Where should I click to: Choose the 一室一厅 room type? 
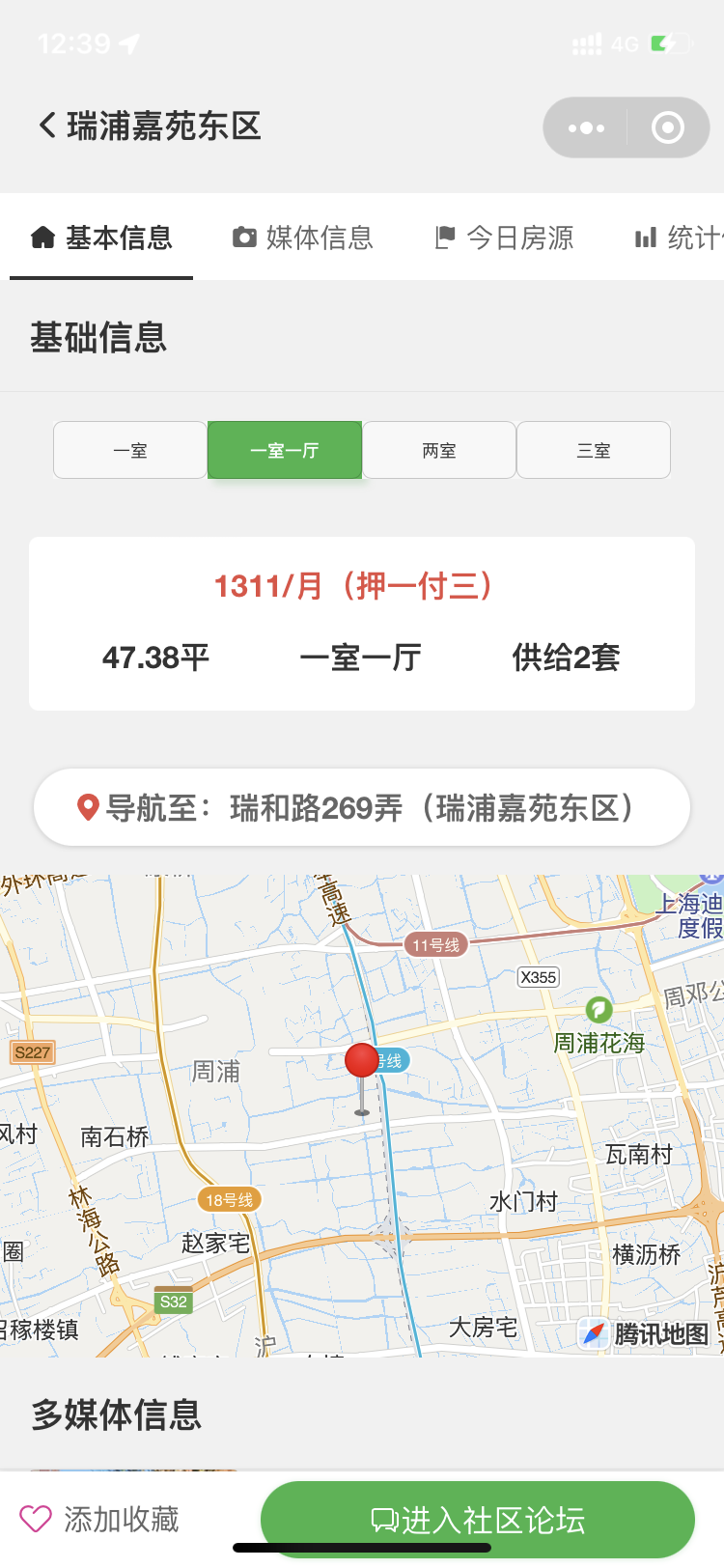(x=285, y=450)
